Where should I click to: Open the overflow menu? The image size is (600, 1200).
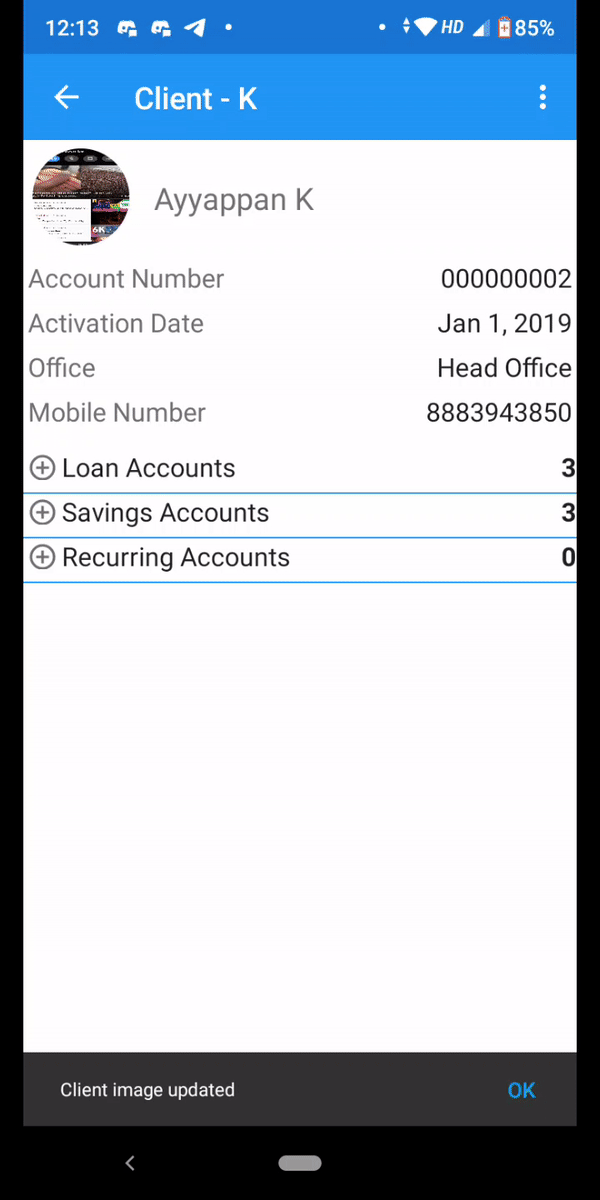(542, 97)
